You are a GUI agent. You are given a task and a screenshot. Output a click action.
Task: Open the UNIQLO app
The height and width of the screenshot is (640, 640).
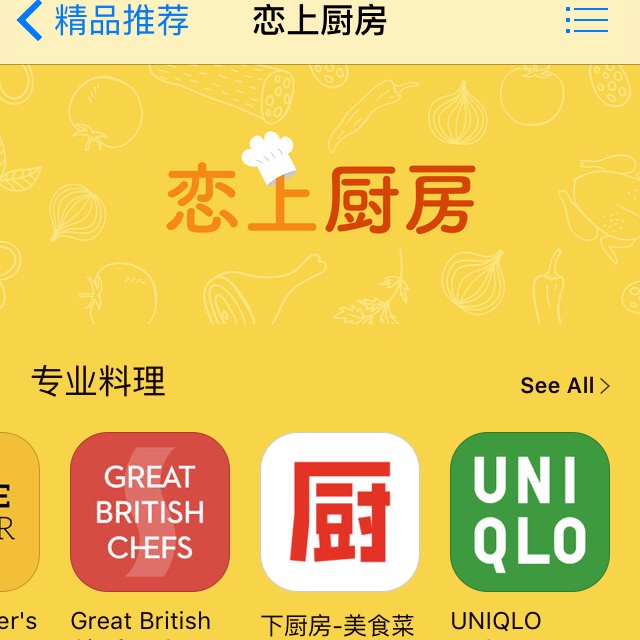[529, 512]
